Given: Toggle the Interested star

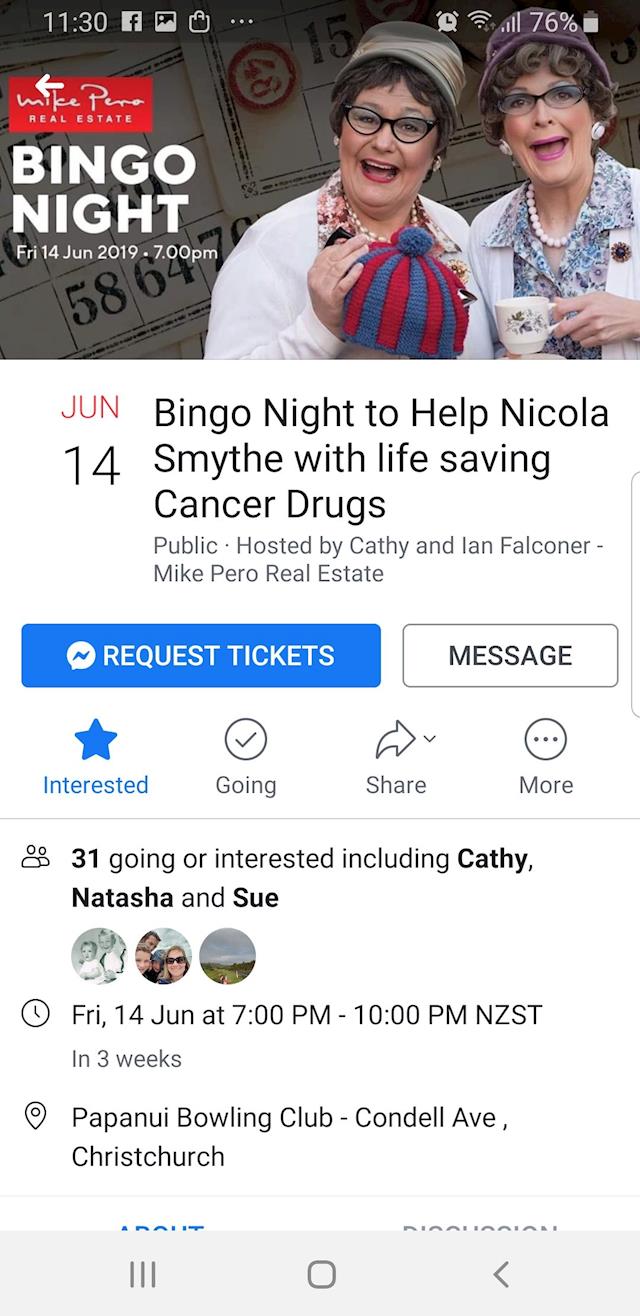Looking at the screenshot, I should (x=96, y=757).
